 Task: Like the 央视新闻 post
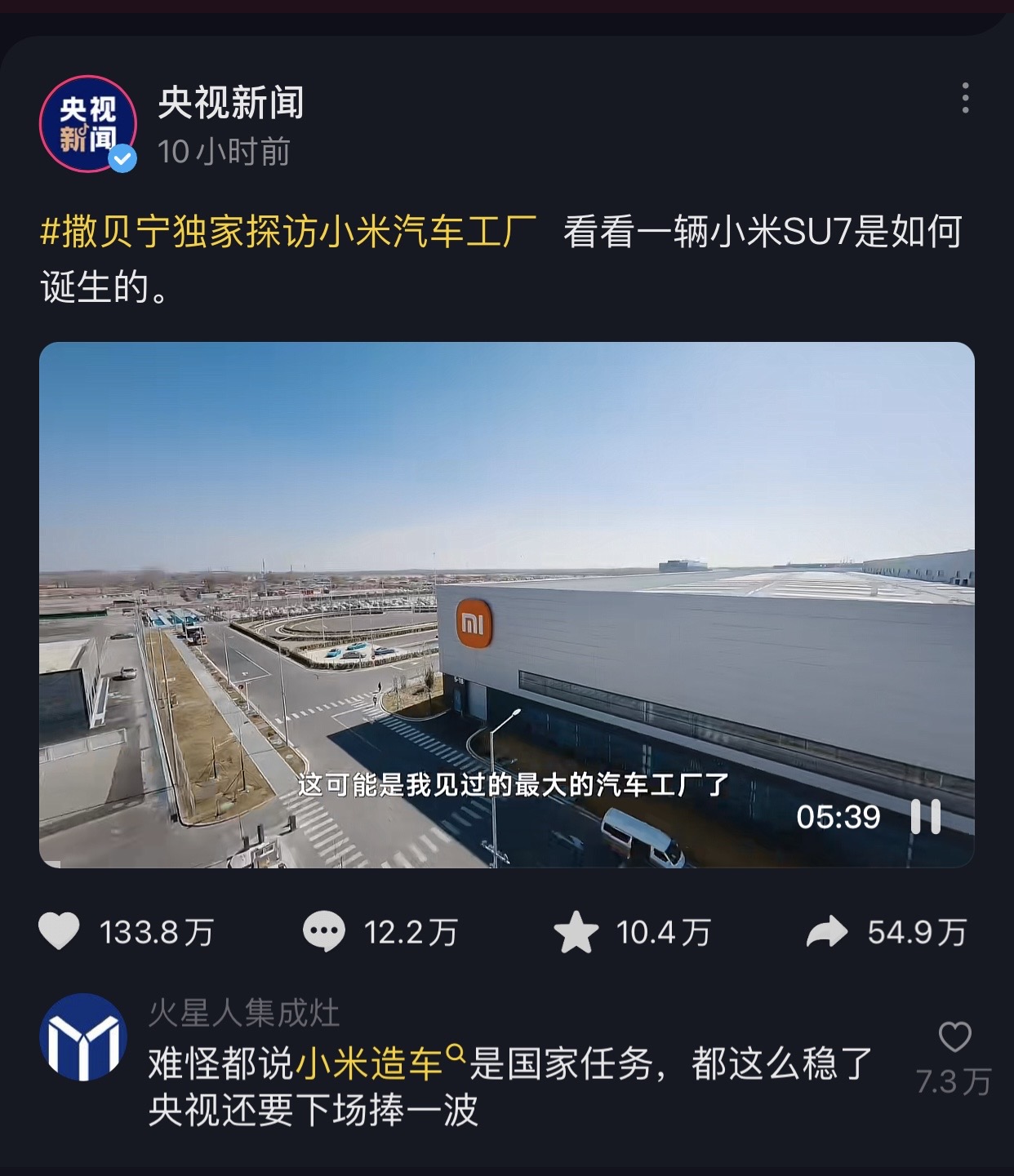pyautogui.click(x=60, y=932)
